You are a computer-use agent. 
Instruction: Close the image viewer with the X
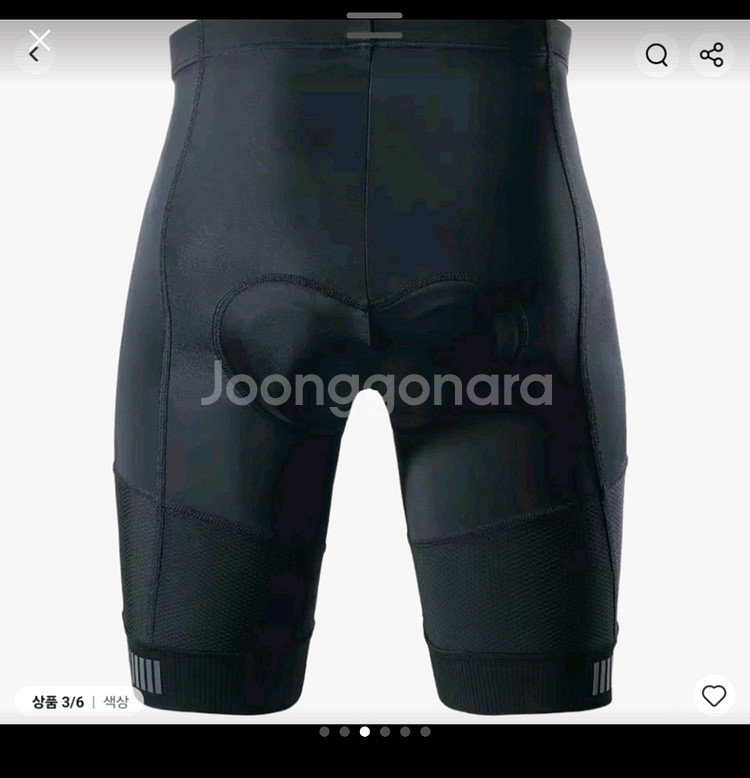point(40,39)
